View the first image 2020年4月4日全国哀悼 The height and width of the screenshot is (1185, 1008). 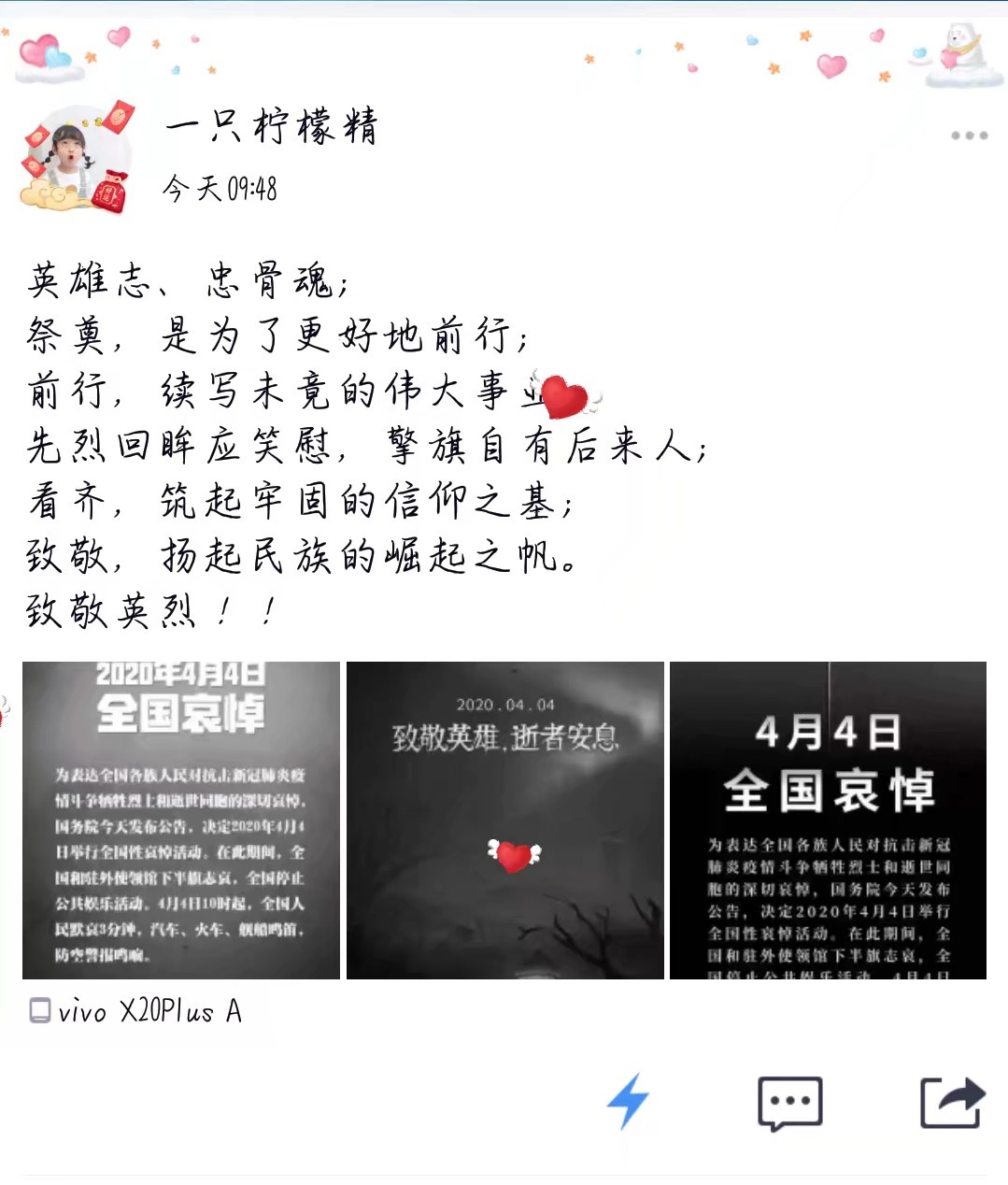181,820
